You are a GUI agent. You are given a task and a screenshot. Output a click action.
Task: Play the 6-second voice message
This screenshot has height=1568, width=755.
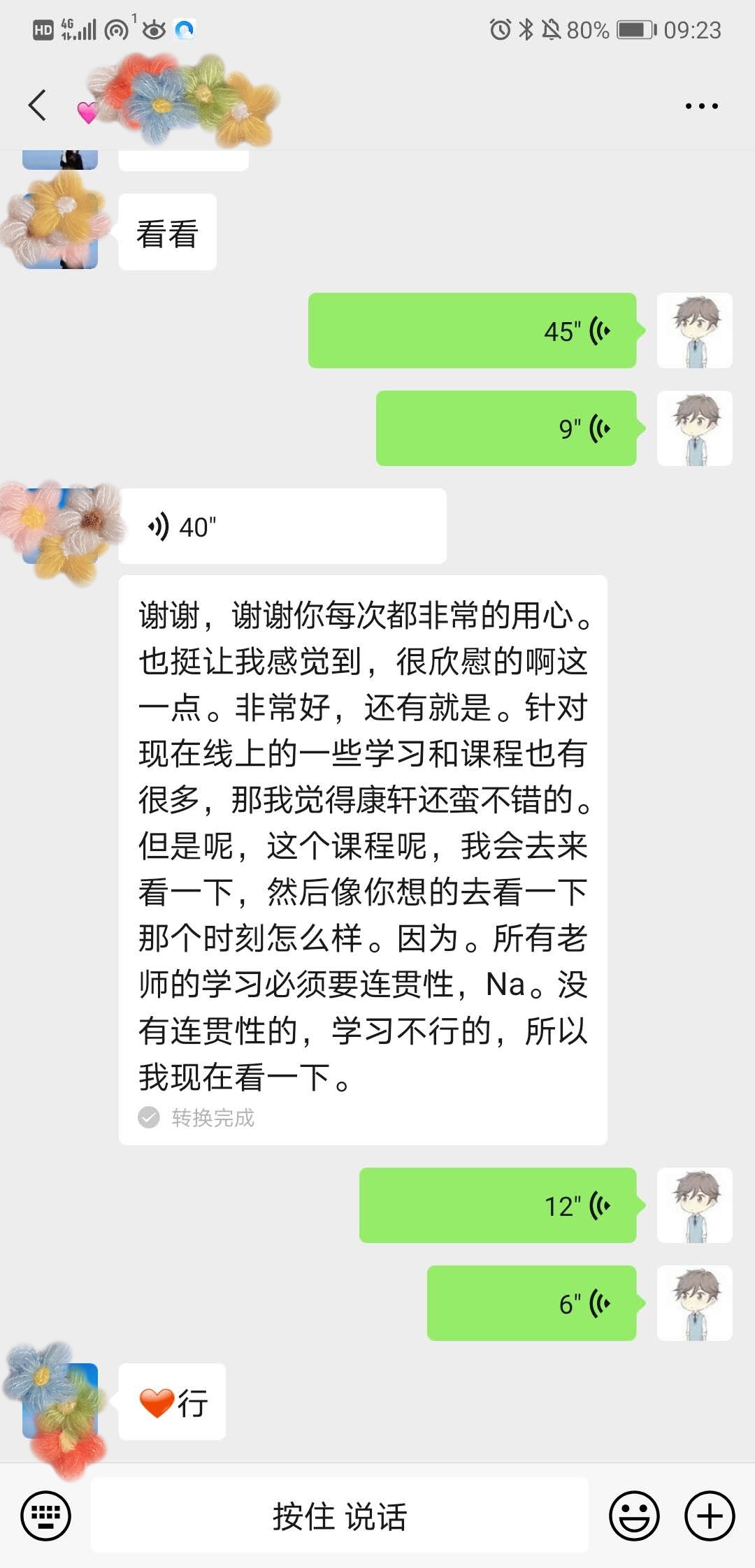[531, 1303]
